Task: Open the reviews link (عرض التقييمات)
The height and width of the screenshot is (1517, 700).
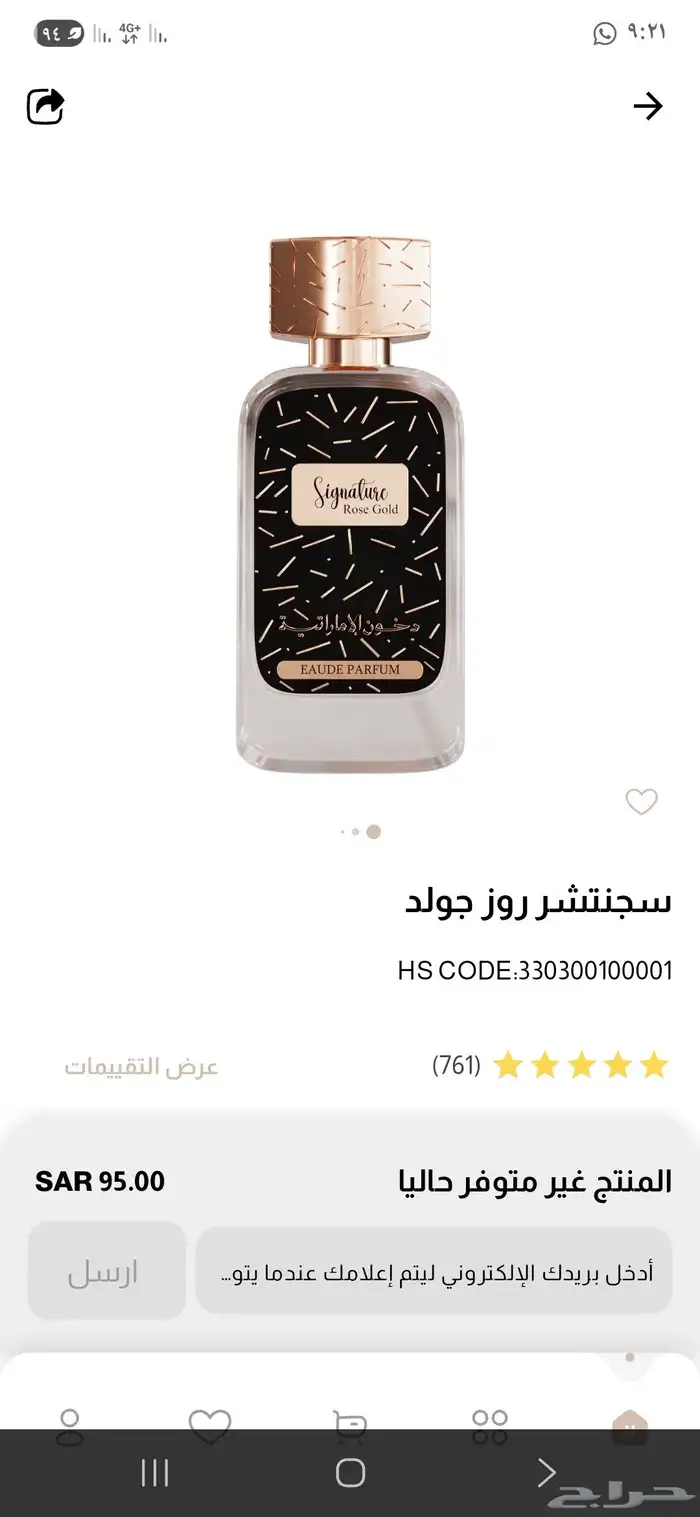Action: (142, 1066)
